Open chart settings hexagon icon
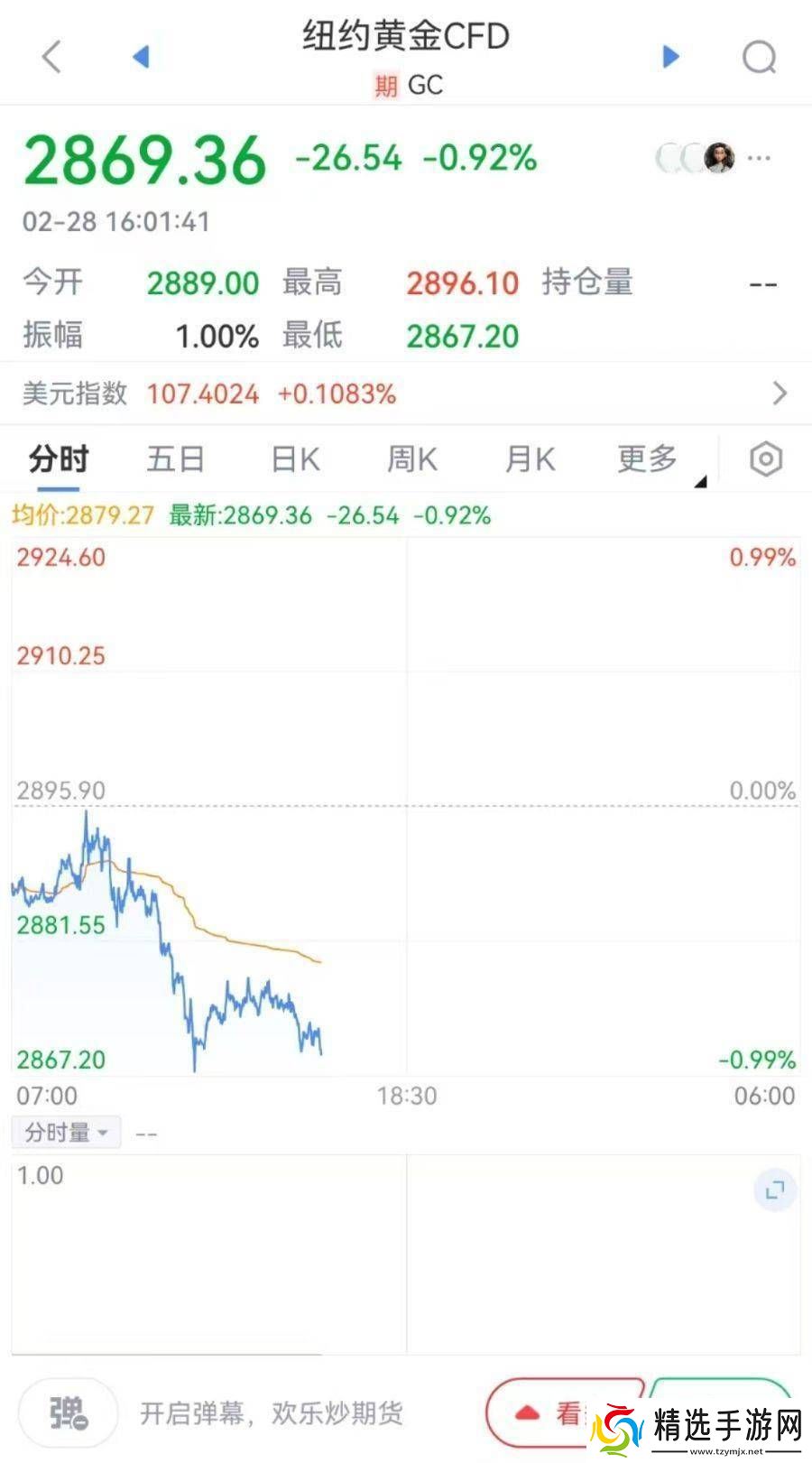The height and width of the screenshot is (1463, 812). [x=765, y=459]
